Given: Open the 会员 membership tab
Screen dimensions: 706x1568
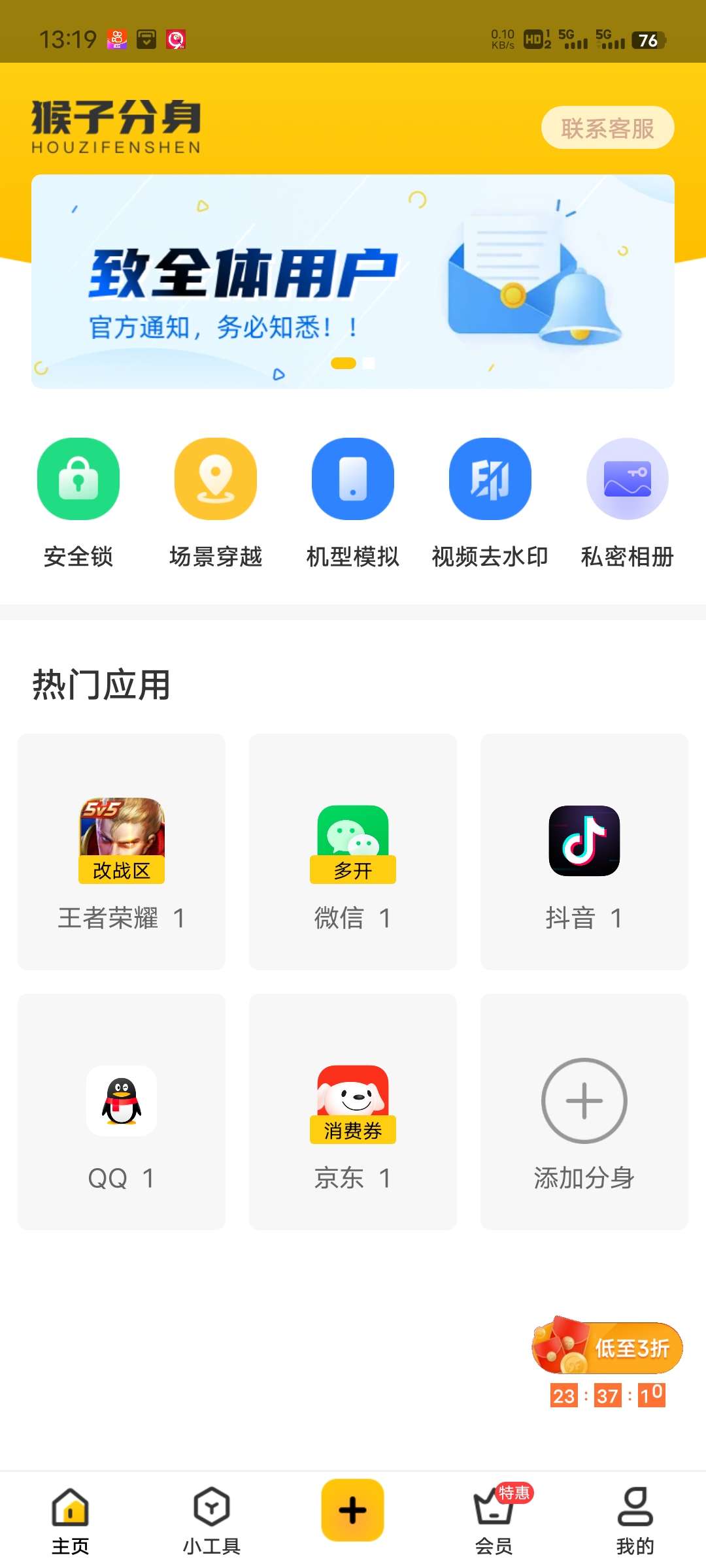Looking at the screenshot, I should coord(494,1522).
